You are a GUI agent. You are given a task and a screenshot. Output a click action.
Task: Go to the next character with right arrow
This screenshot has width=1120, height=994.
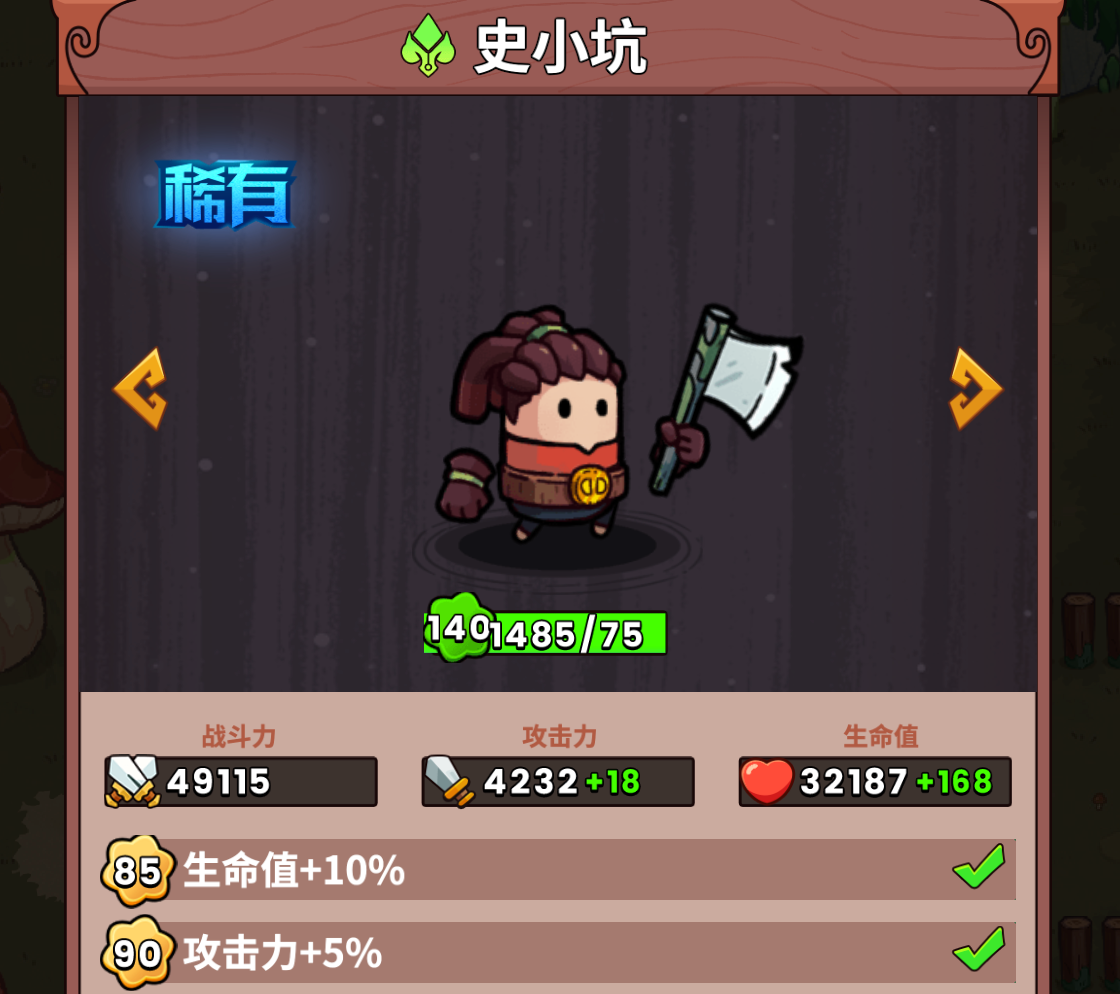[975, 389]
